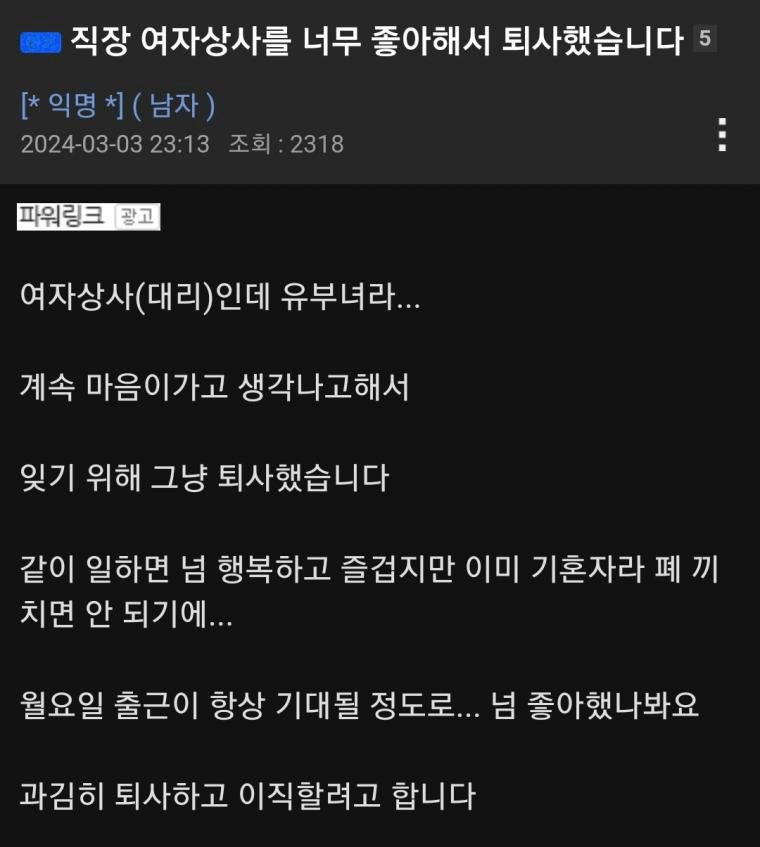Viewport: 760px width, 847px height.
Task: Open the post's three-dot overflow menu
Action: tap(722, 135)
